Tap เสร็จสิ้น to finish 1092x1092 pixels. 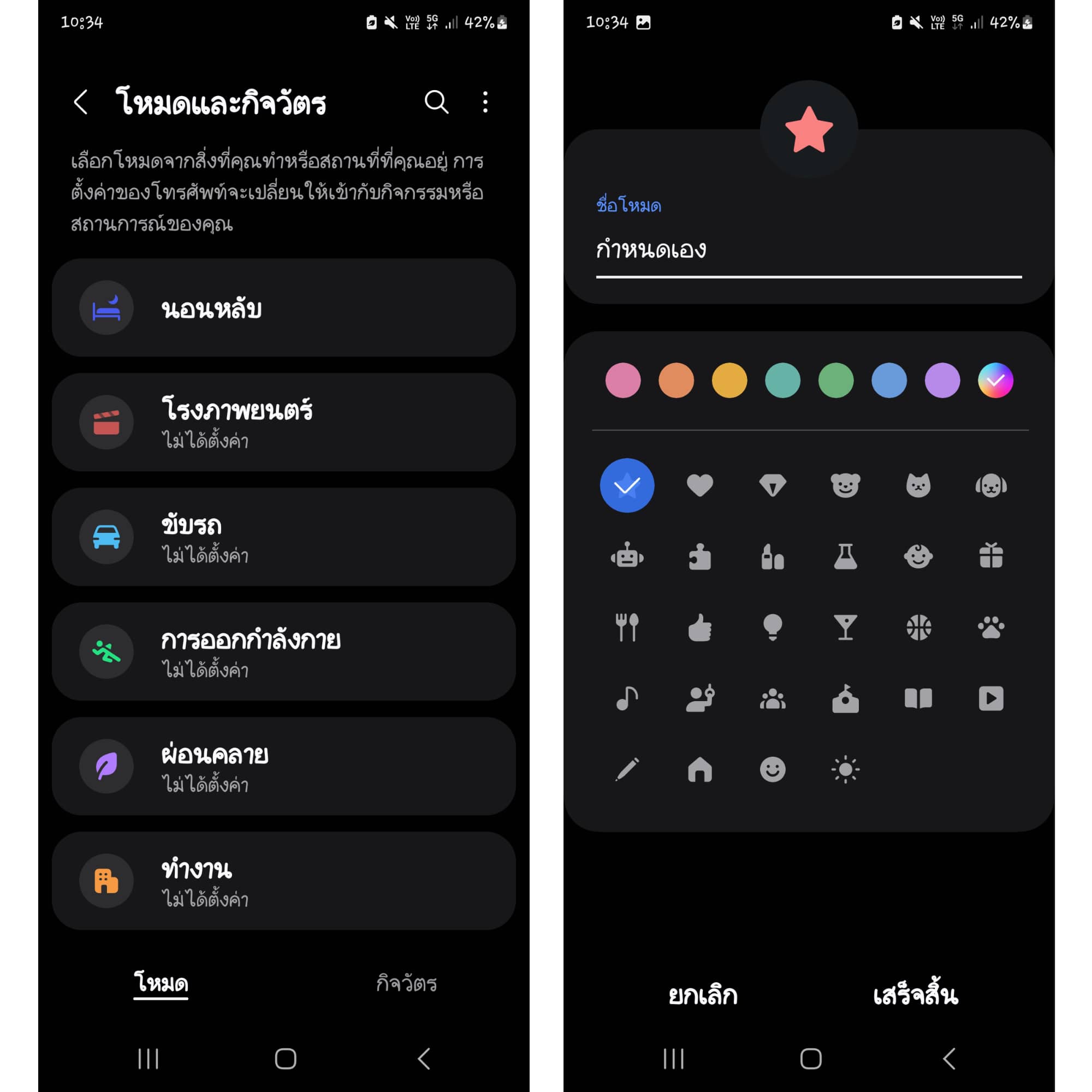[x=915, y=995]
